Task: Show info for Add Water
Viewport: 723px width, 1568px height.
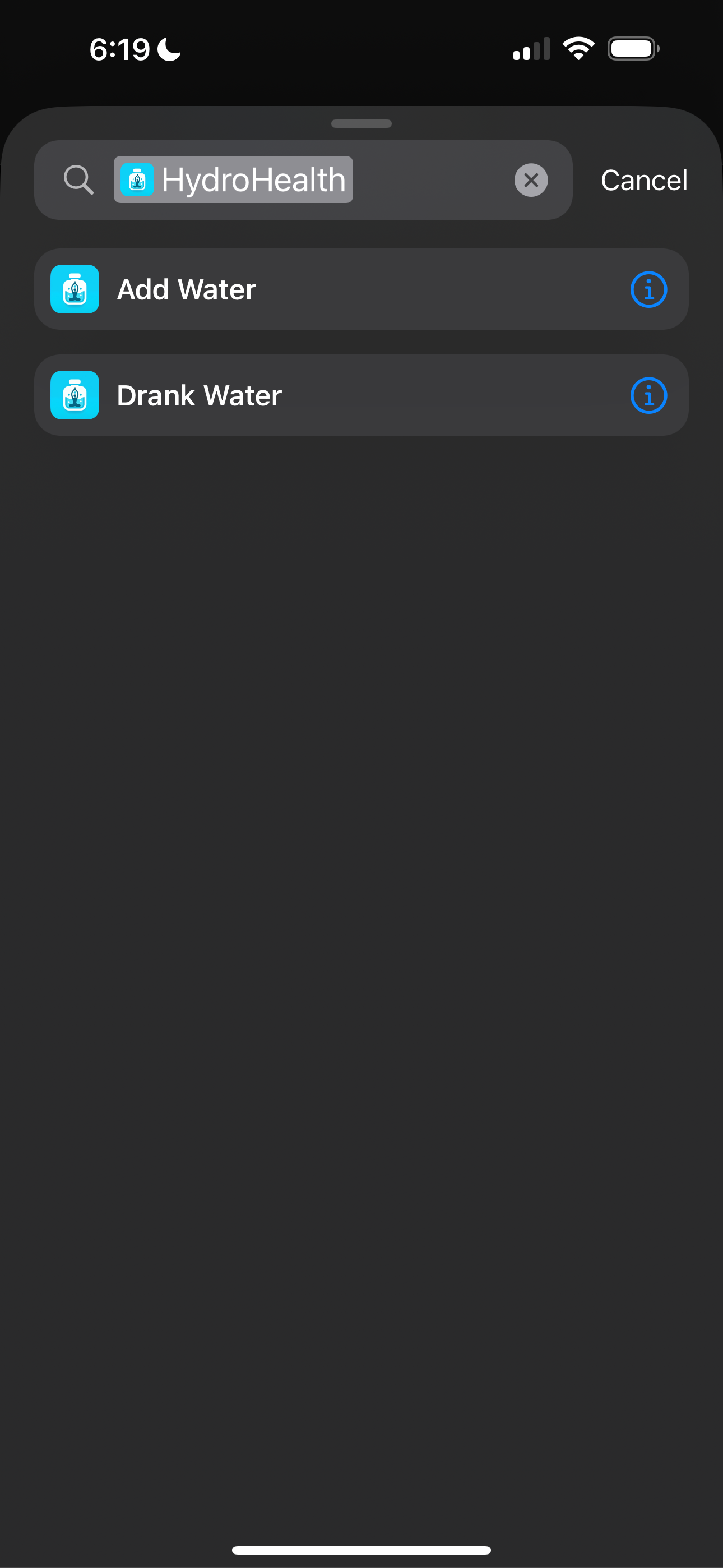Action: click(x=648, y=289)
